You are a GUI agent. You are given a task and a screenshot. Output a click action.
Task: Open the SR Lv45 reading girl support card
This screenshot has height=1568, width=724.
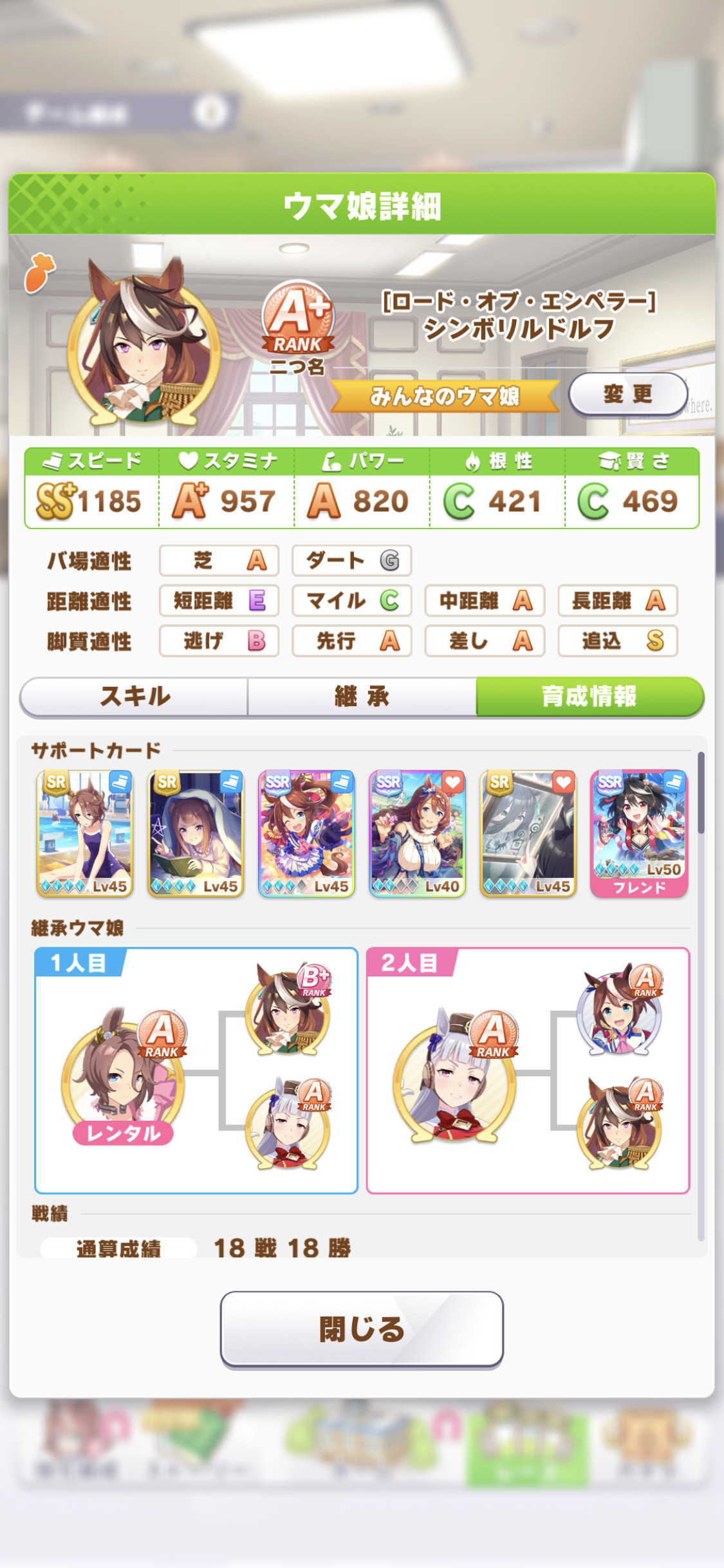[196, 834]
